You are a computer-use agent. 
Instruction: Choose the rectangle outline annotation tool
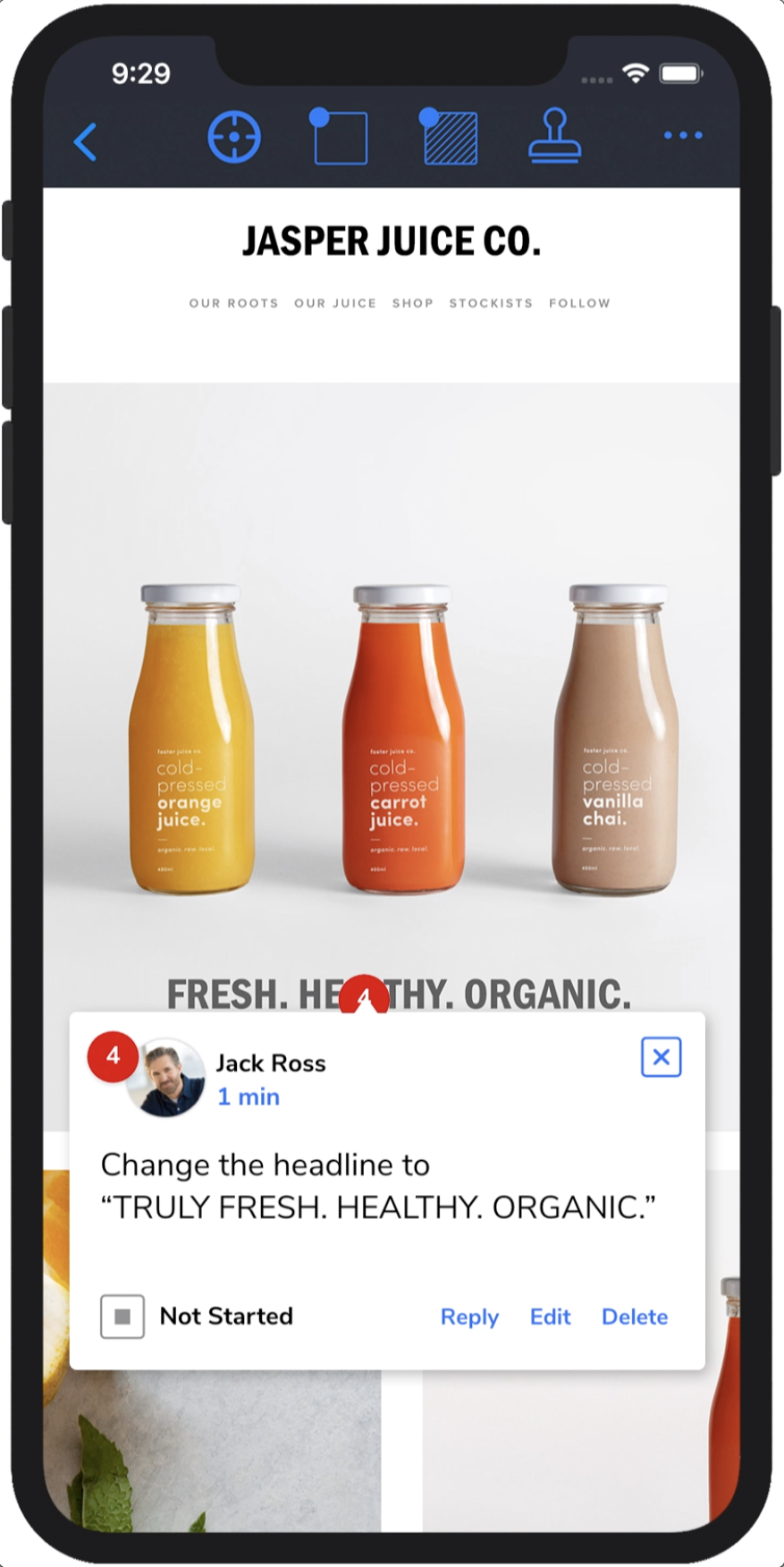pyautogui.click(x=340, y=137)
